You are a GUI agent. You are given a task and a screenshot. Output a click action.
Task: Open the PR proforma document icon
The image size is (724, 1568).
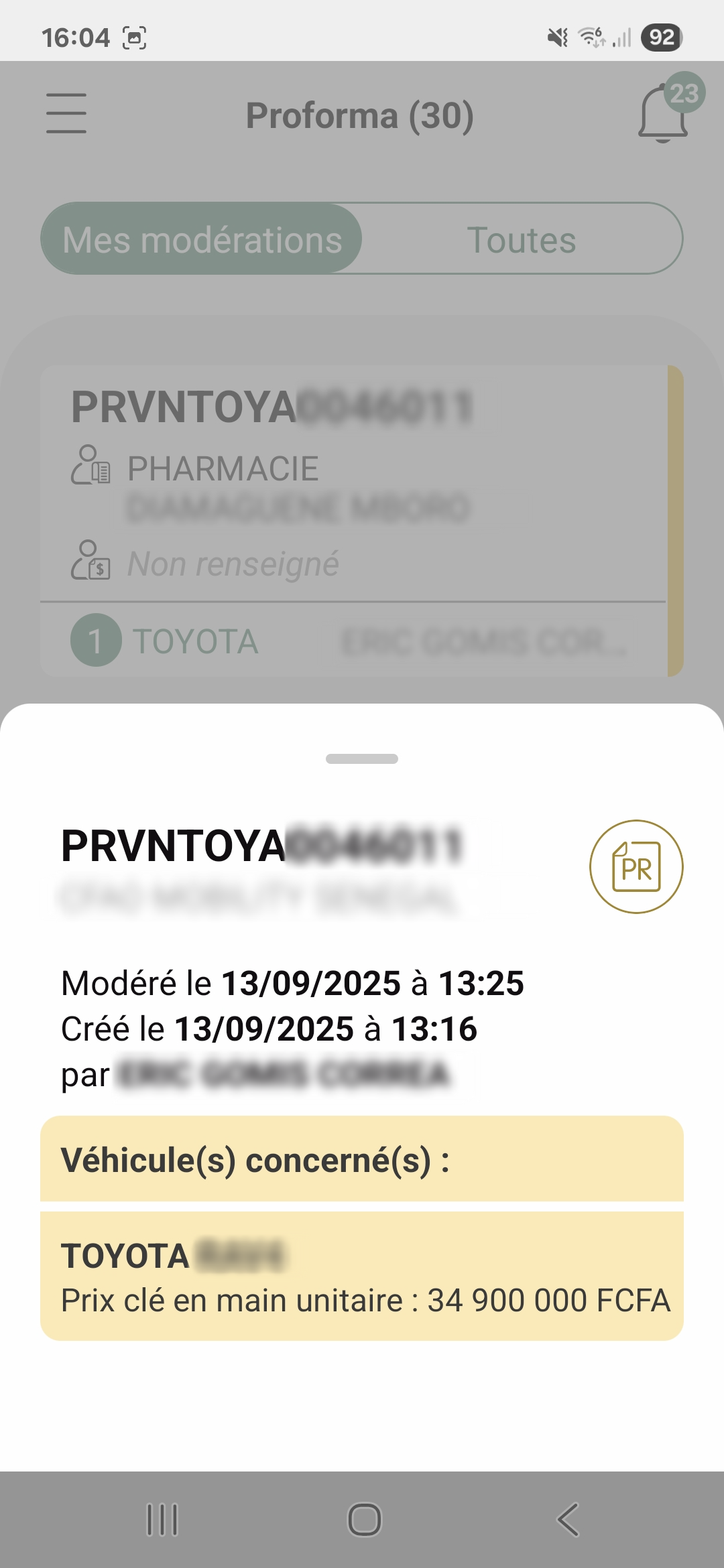(x=636, y=866)
